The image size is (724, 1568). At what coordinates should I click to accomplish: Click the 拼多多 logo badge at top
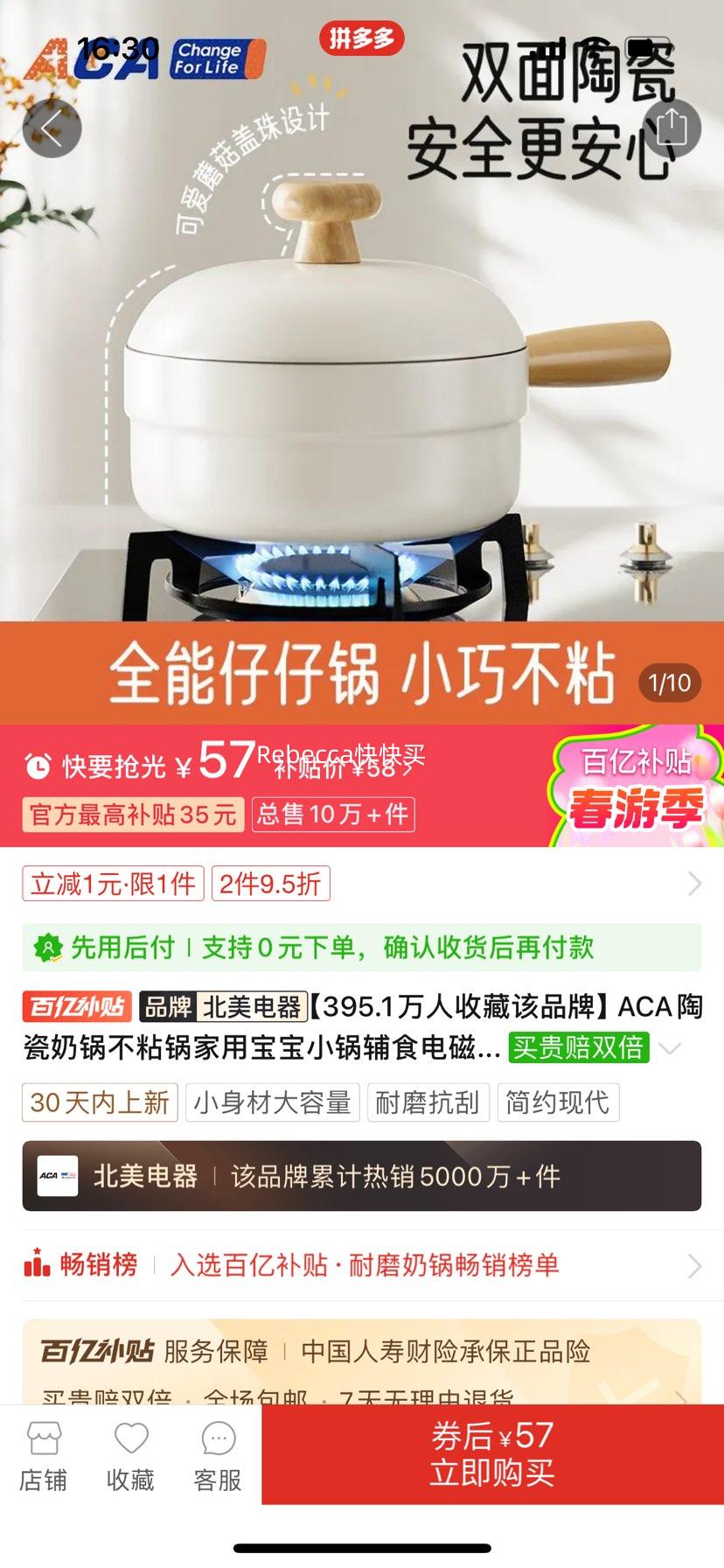click(x=362, y=38)
